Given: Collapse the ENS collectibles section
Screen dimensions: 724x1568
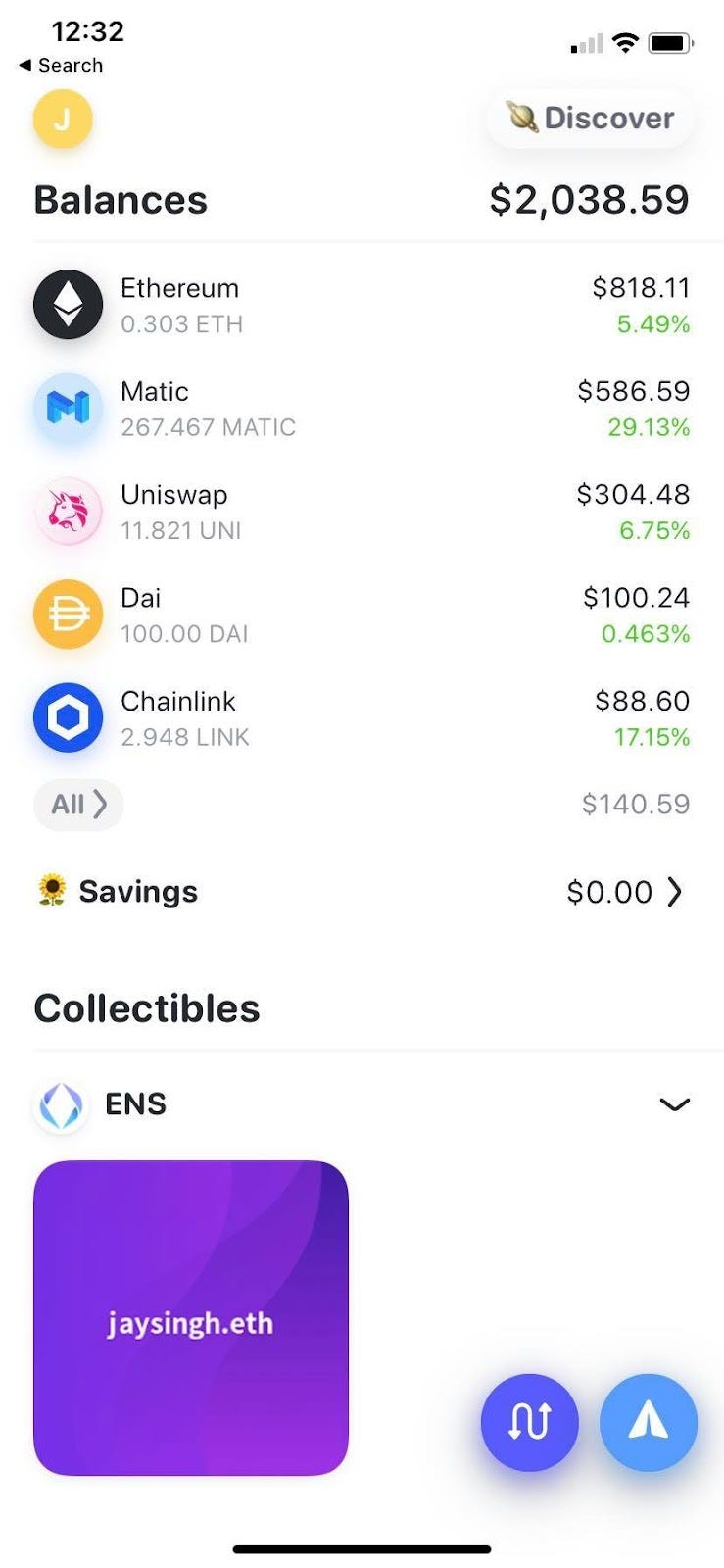Looking at the screenshot, I should coord(674,1104).
